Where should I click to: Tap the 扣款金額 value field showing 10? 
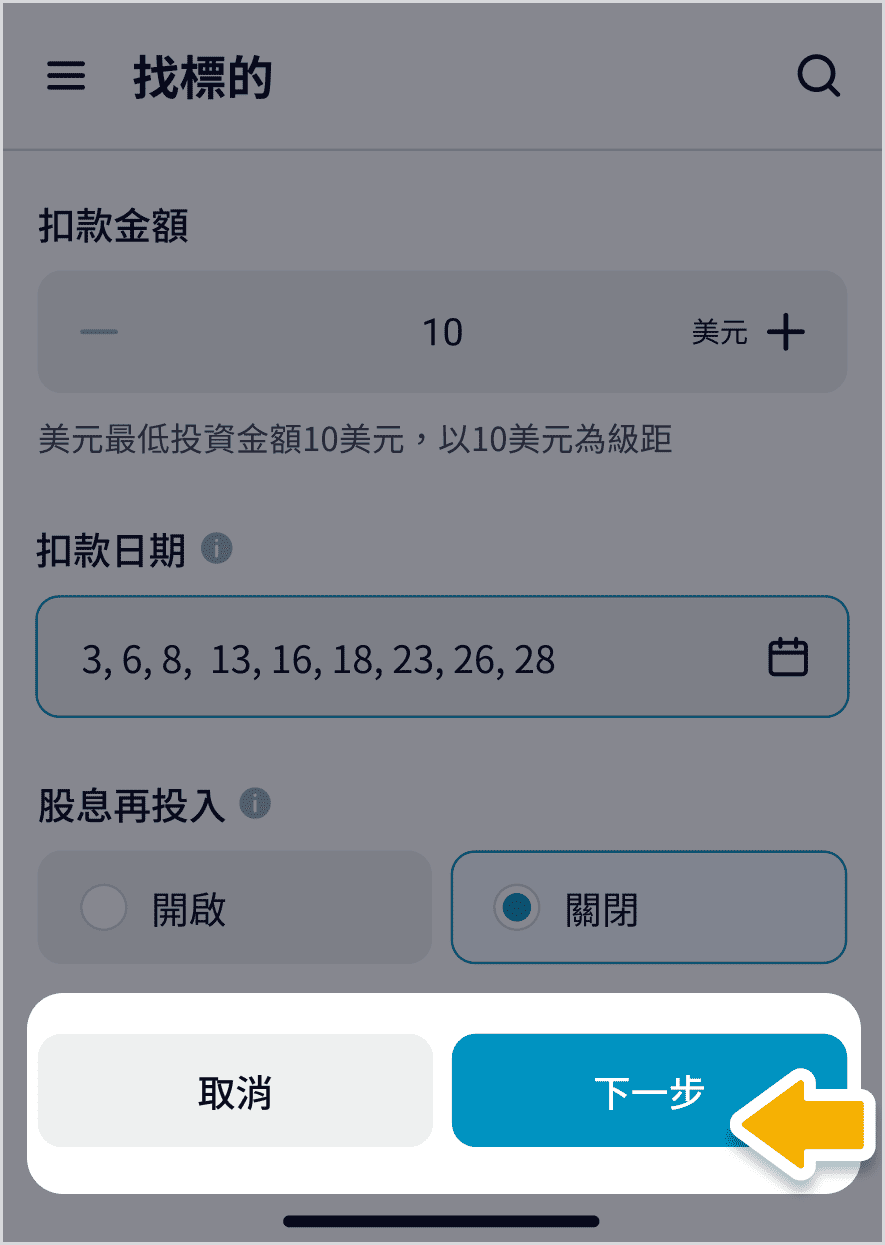click(x=442, y=332)
